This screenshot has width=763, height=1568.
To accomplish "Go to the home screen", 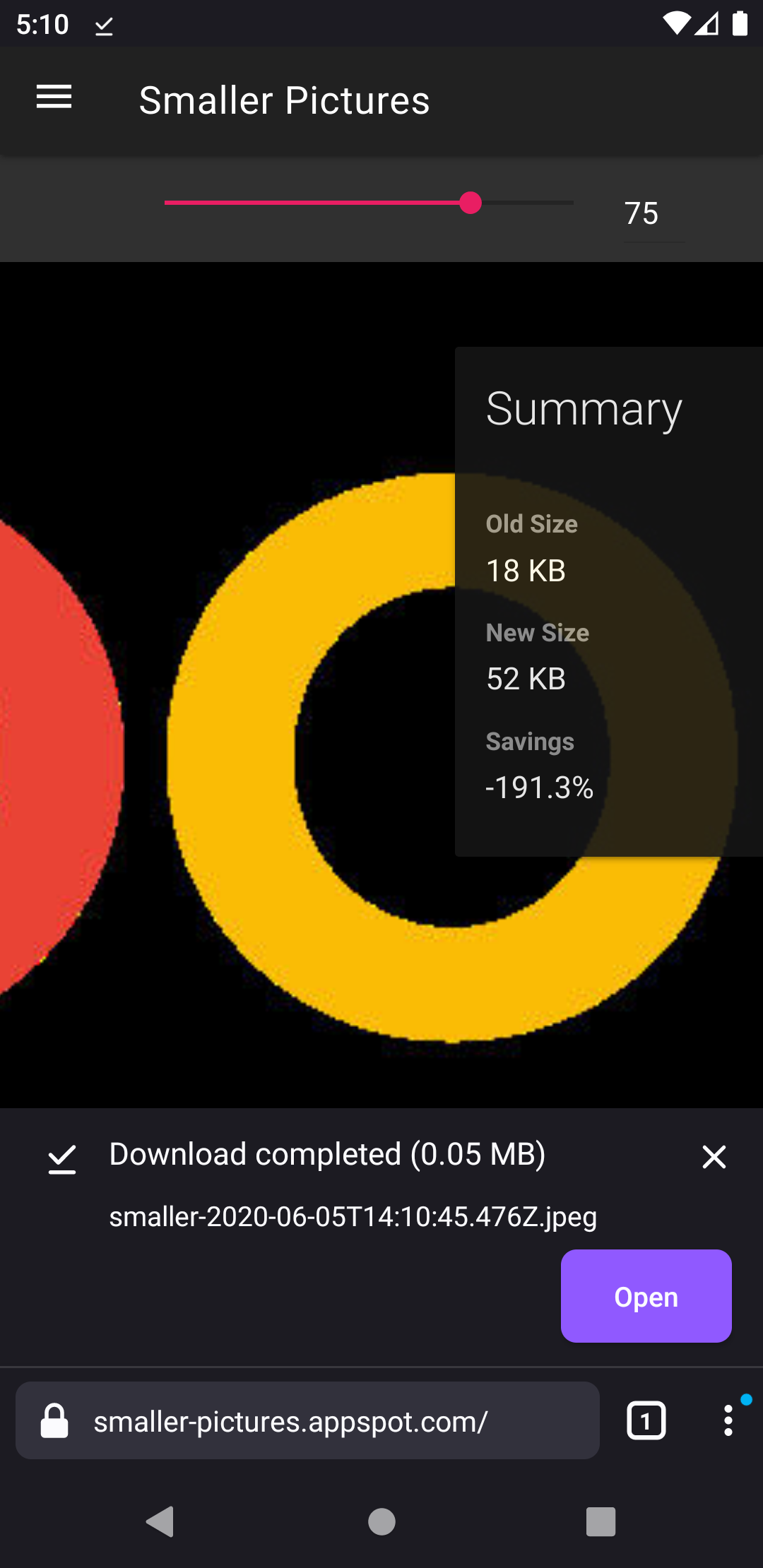I will (381, 1521).
